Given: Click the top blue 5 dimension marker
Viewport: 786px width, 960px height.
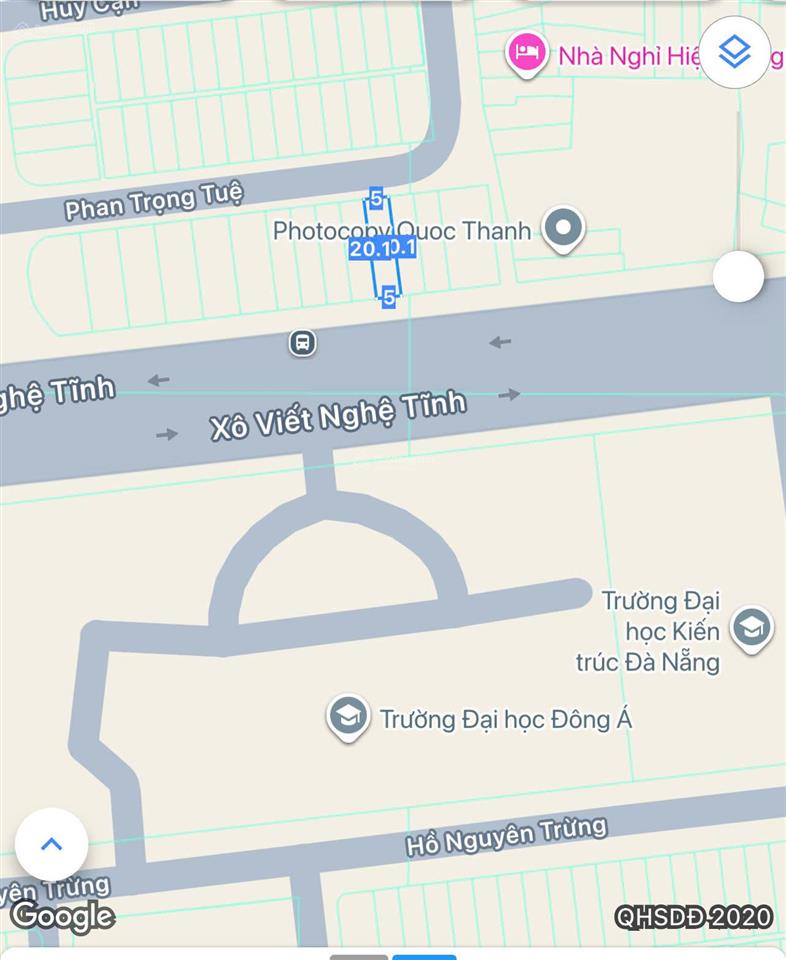Looking at the screenshot, I should tap(377, 198).
